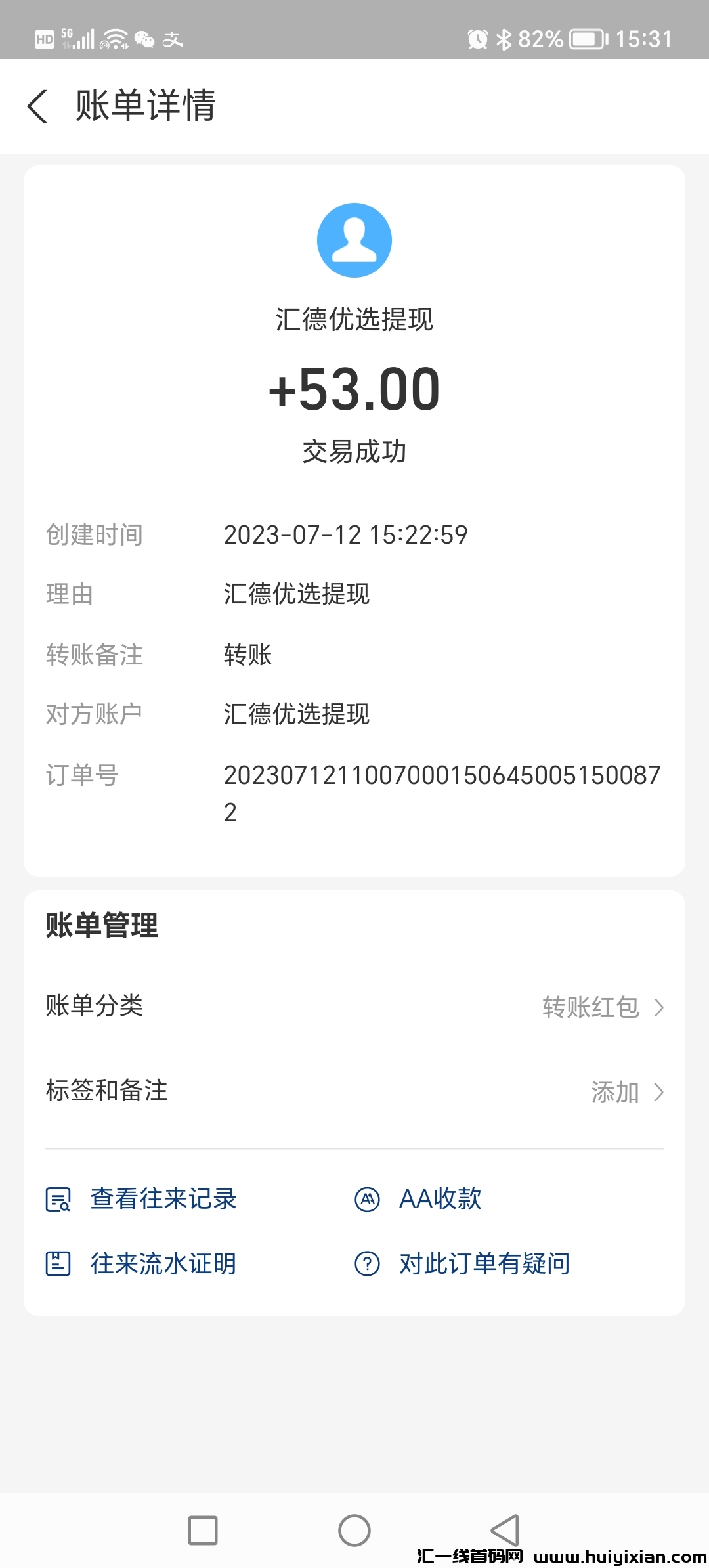Tap the blue profile avatar icon
709x1568 pixels.
pos(354,240)
